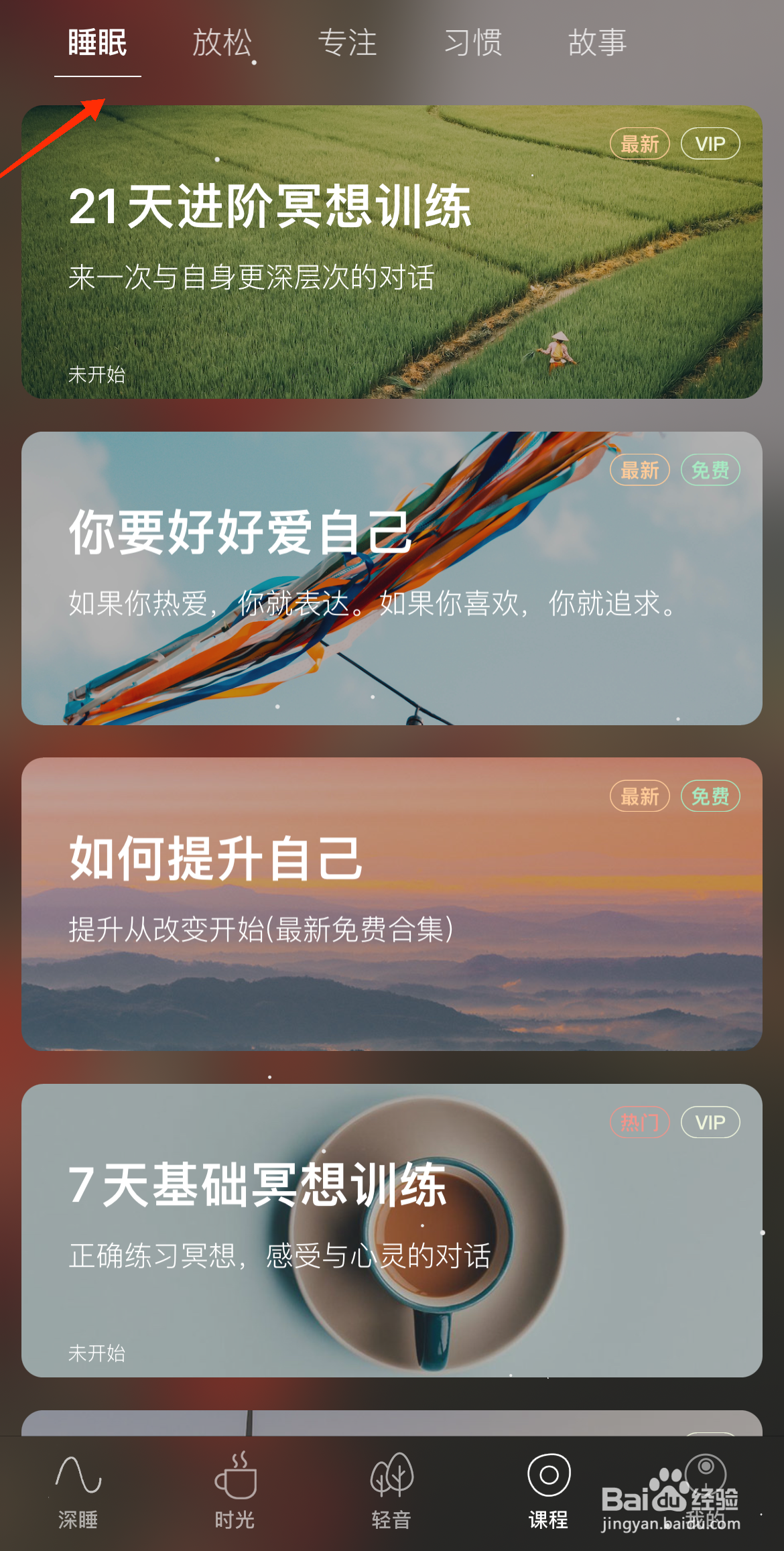This screenshot has height=1551, width=784.
Task: Open the 你要好好爱自己 course card
Action: [x=392, y=580]
